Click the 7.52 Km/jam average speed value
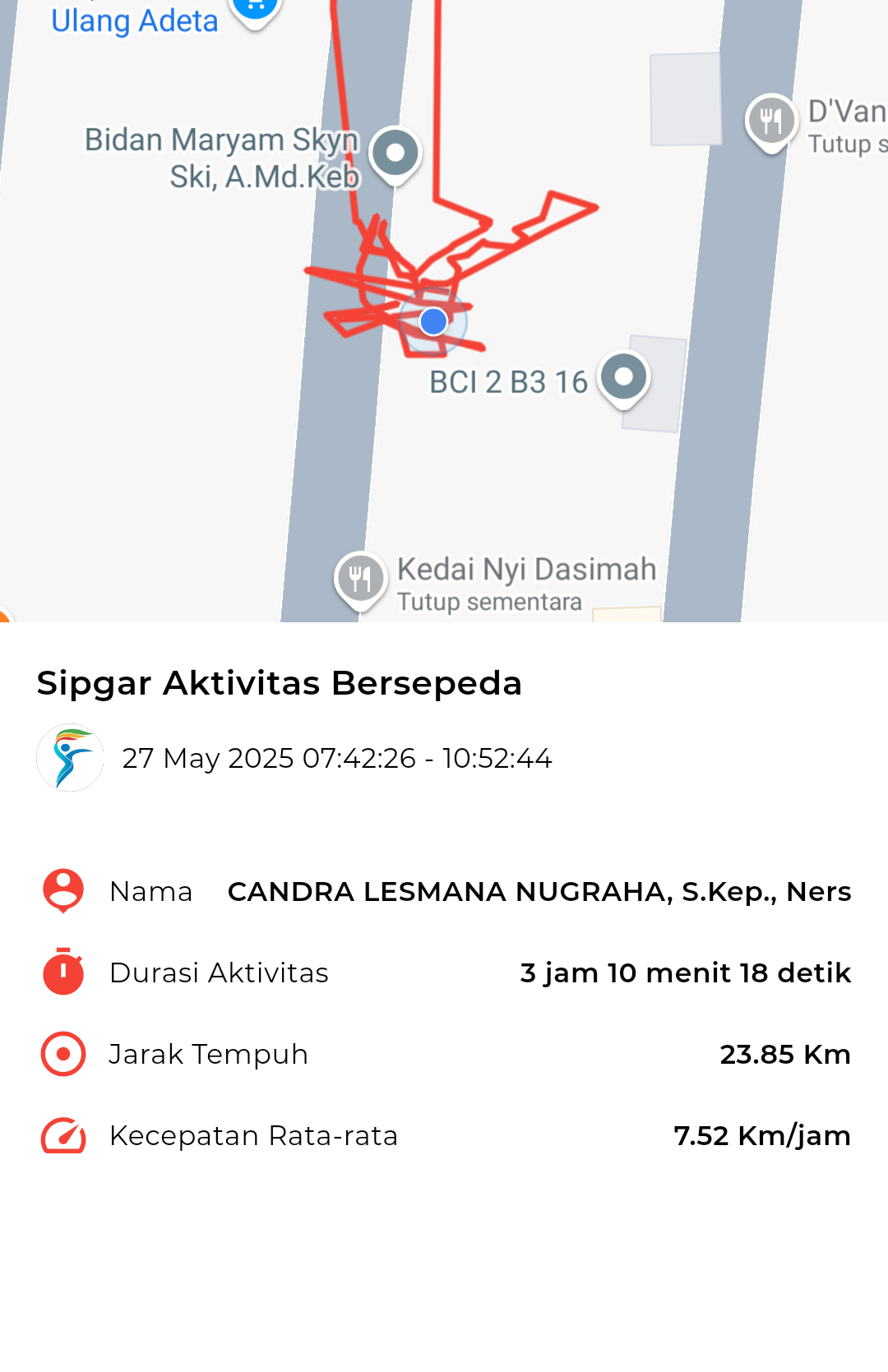The image size is (888, 1372). click(762, 1135)
